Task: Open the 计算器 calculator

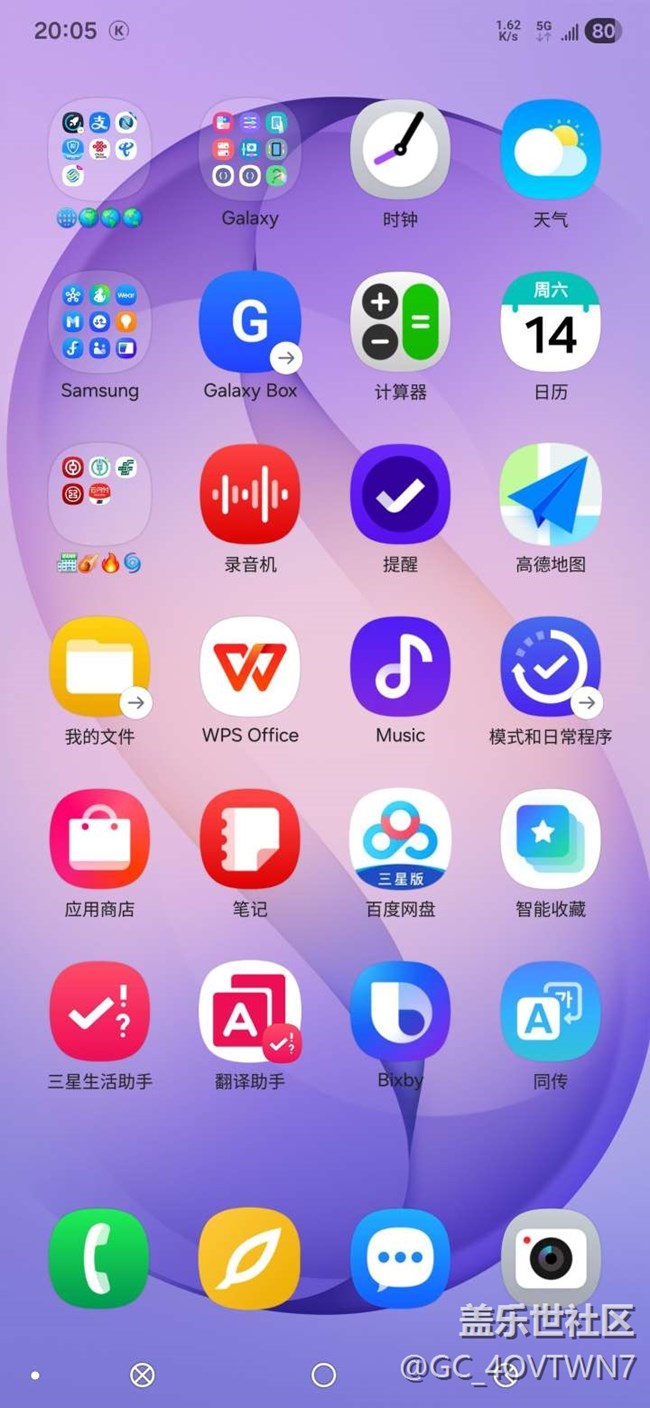Action: [400, 322]
